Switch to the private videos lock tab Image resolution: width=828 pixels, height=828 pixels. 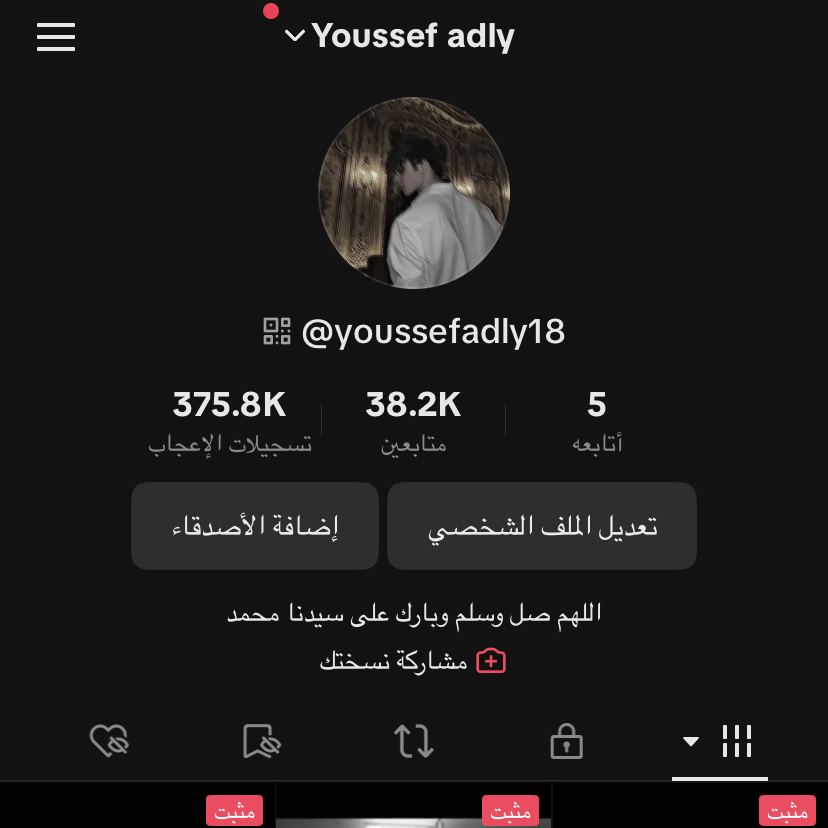click(x=566, y=742)
